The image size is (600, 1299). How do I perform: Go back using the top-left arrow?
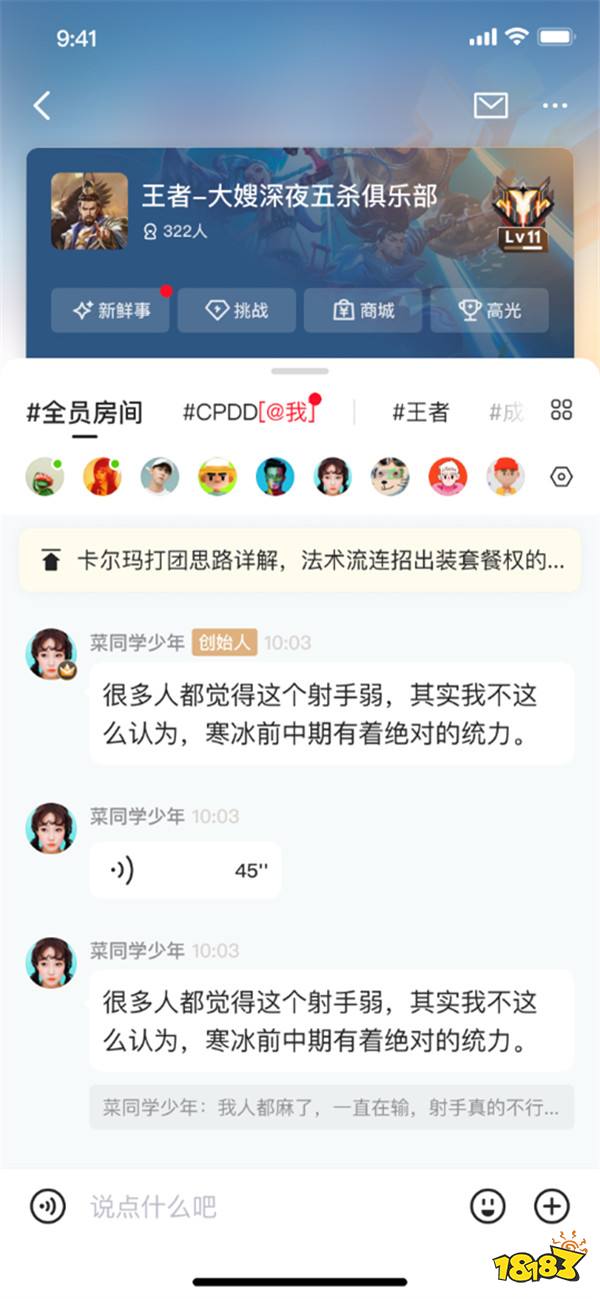(42, 106)
